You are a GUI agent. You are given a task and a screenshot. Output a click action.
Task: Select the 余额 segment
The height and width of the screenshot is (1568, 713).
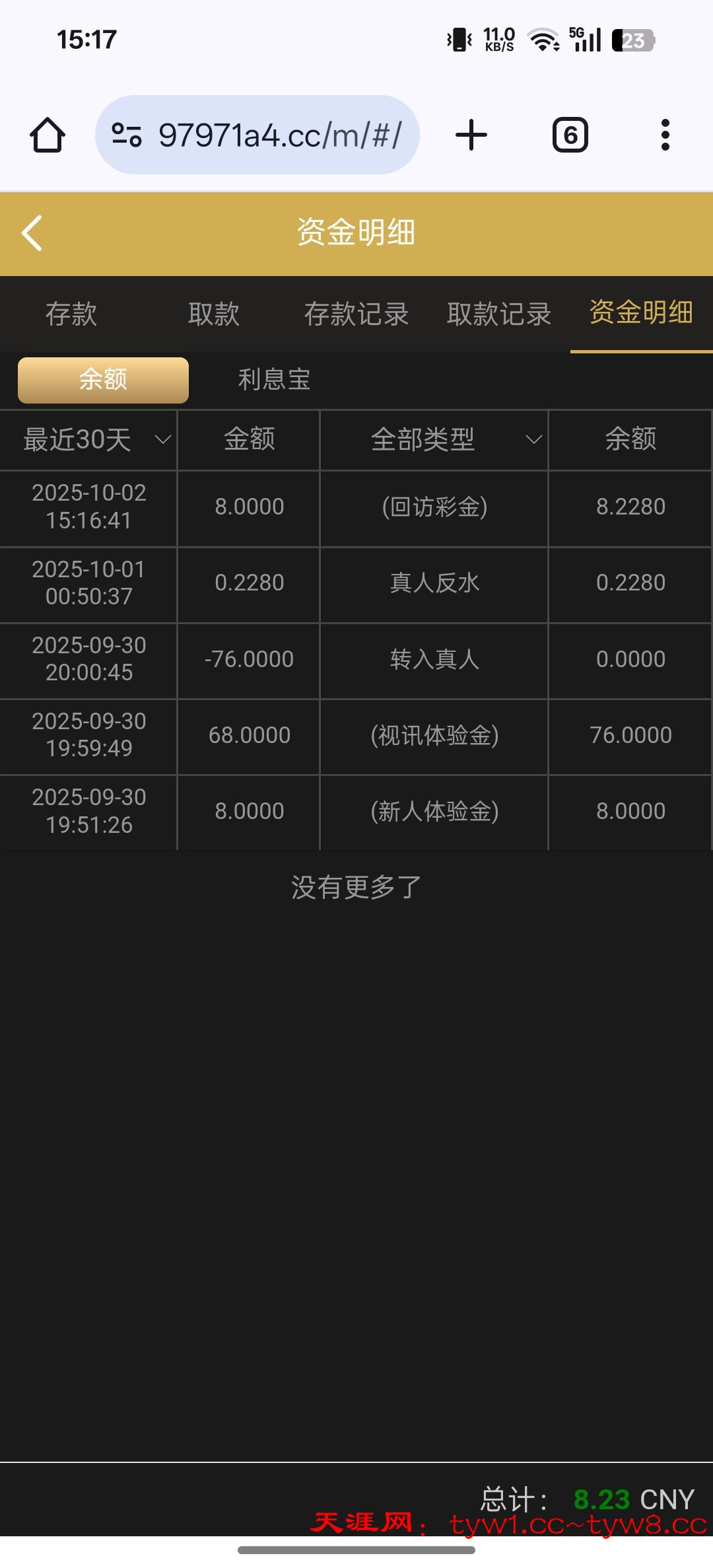(103, 380)
